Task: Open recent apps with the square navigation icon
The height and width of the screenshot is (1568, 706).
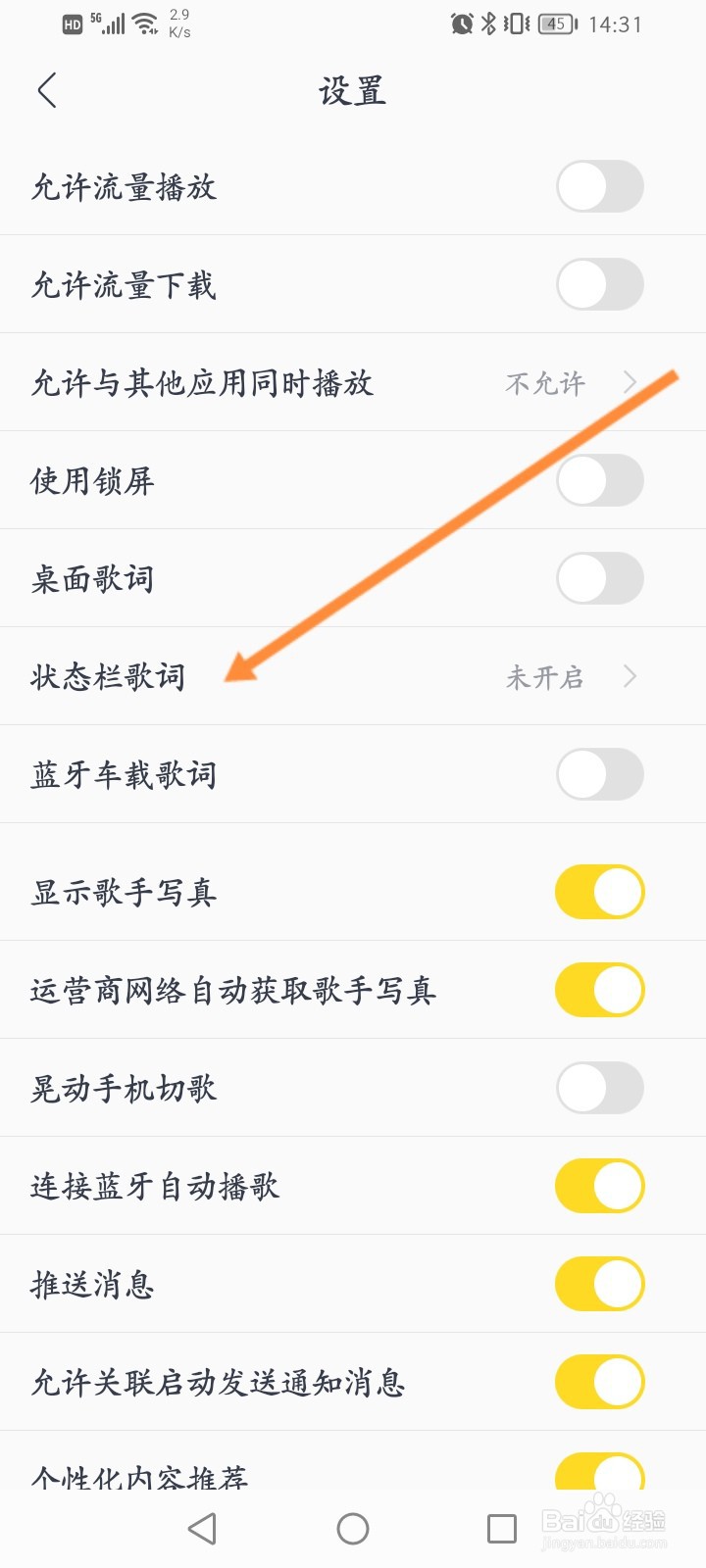Action: tap(502, 1527)
